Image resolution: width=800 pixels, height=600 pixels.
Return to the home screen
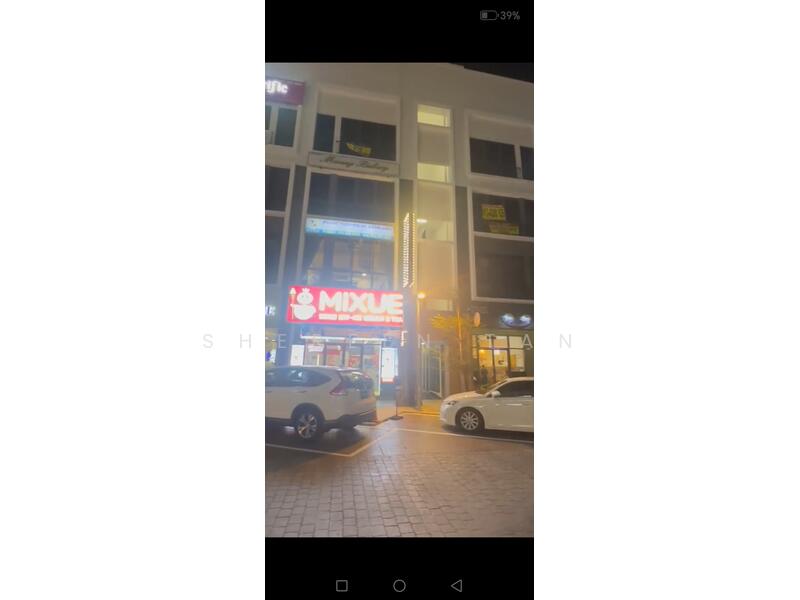pos(399,585)
